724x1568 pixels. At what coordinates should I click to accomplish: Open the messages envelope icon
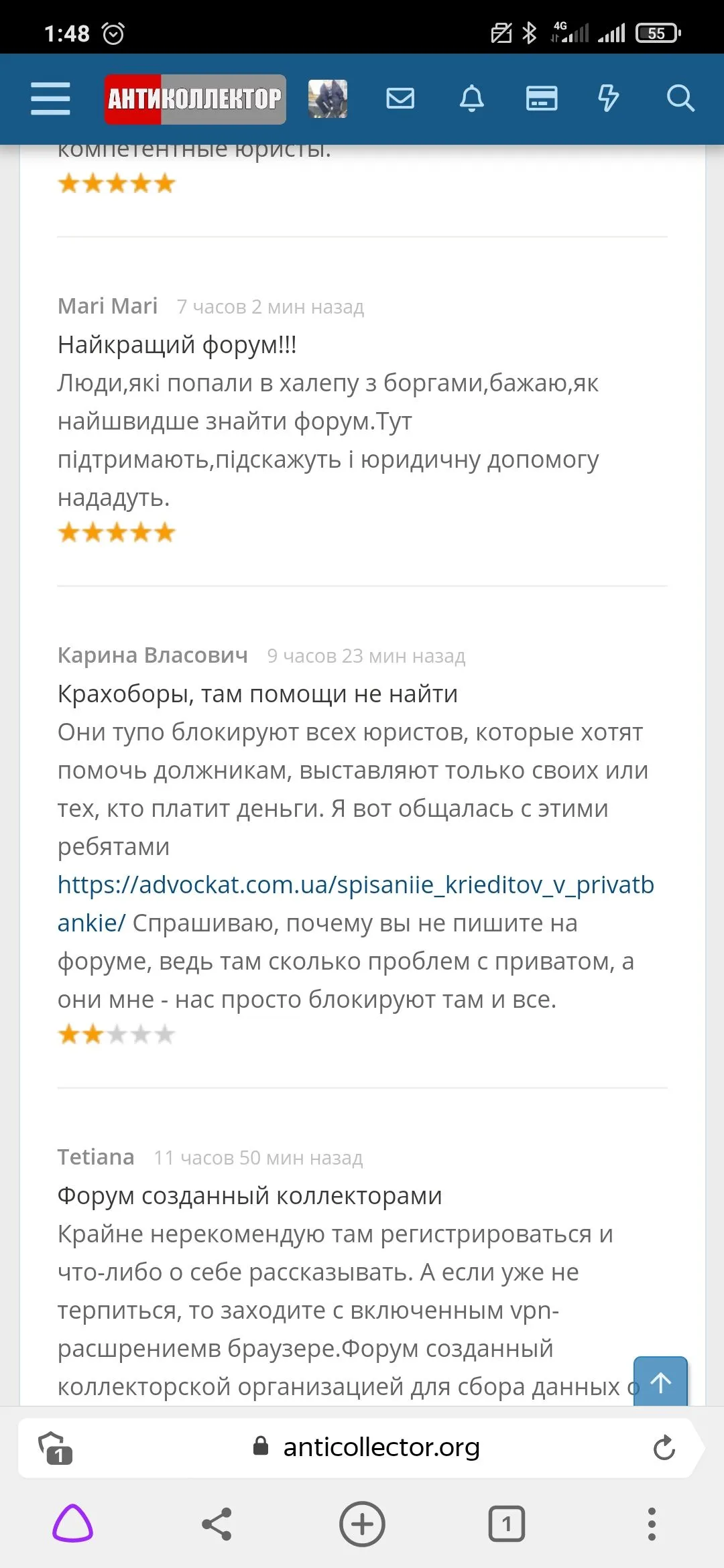point(400,99)
